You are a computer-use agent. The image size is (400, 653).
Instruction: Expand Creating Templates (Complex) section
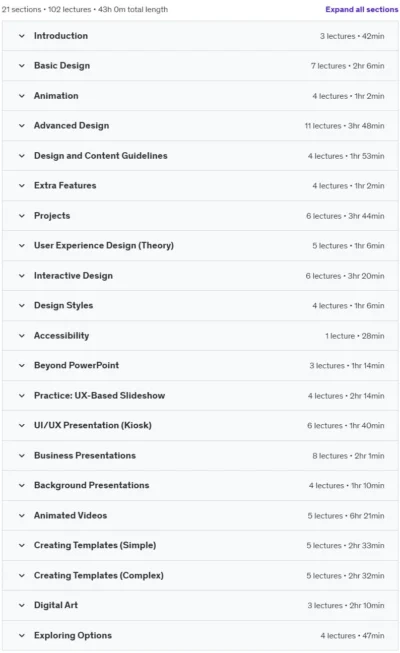tap(200, 576)
